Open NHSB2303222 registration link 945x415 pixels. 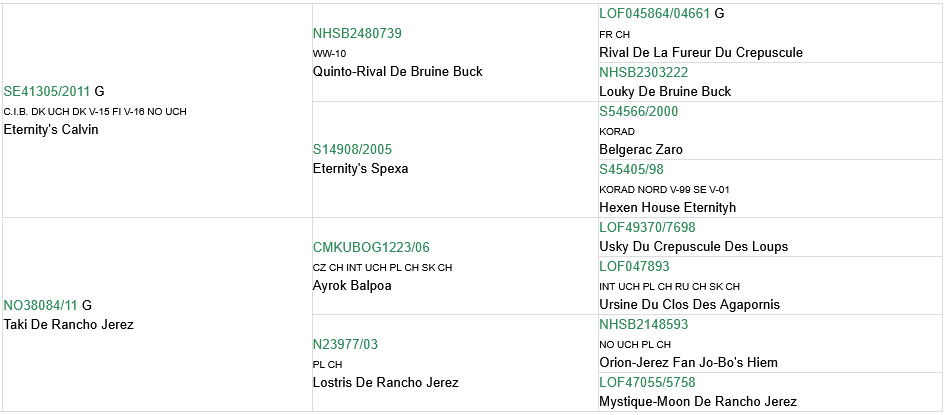[643, 73]
